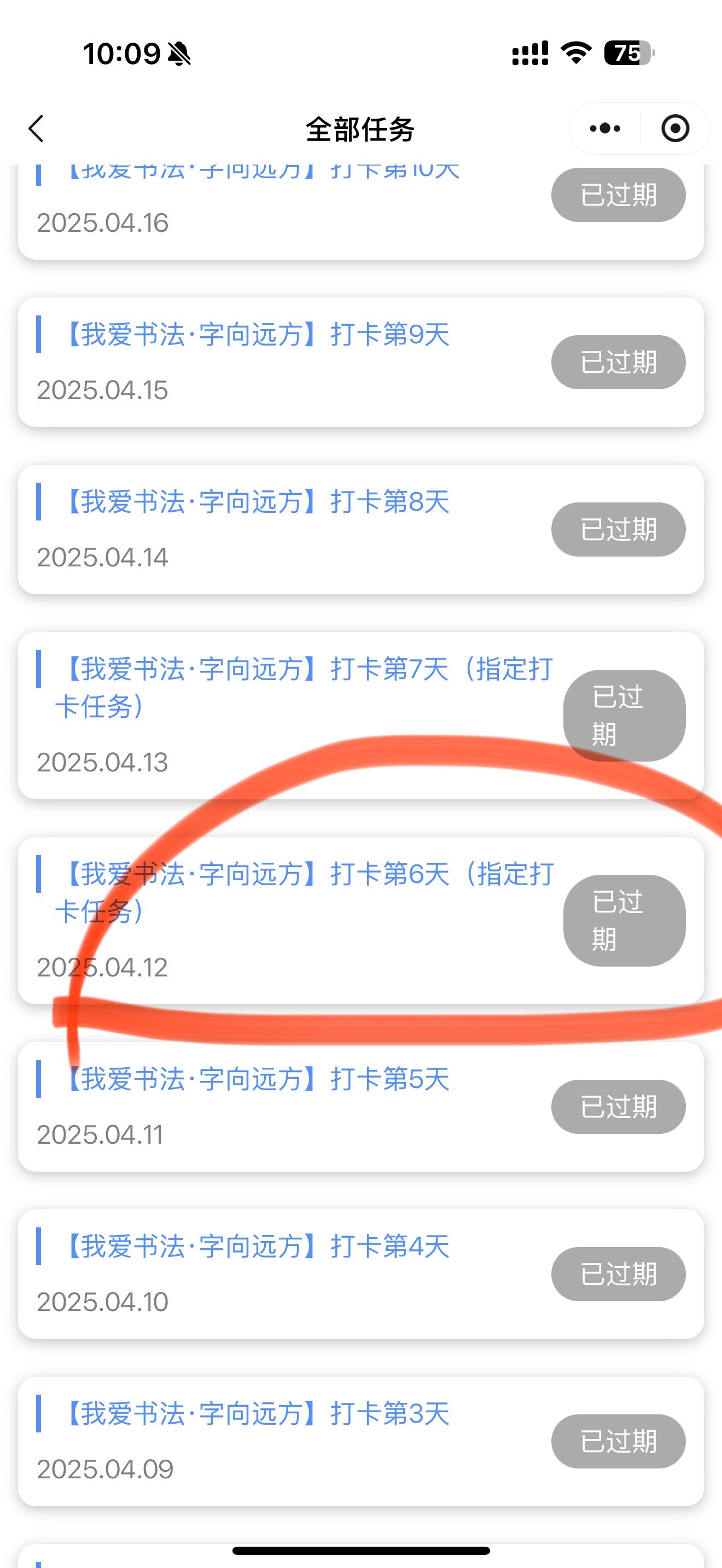Open the 打卡第6天 designated task card

click(361, 920)
